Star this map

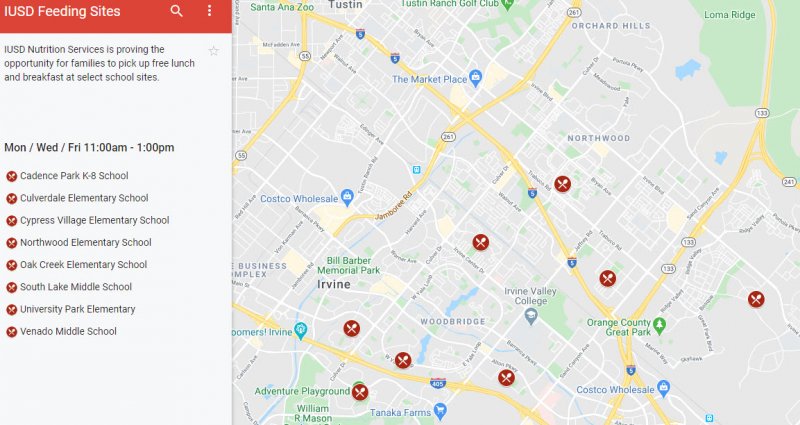[x=213, y=50]
